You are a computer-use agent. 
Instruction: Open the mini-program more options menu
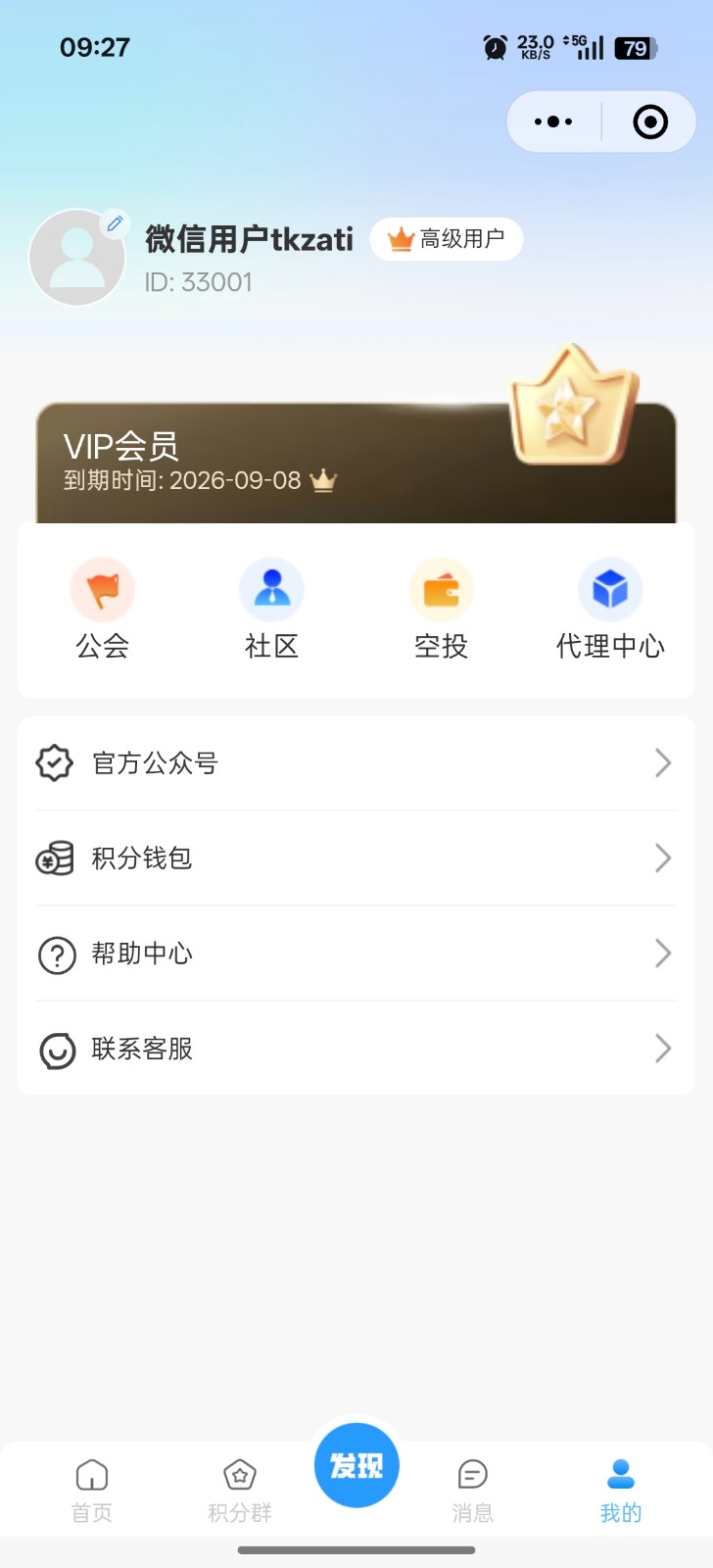pyautogui.click(x=552, y=121)
